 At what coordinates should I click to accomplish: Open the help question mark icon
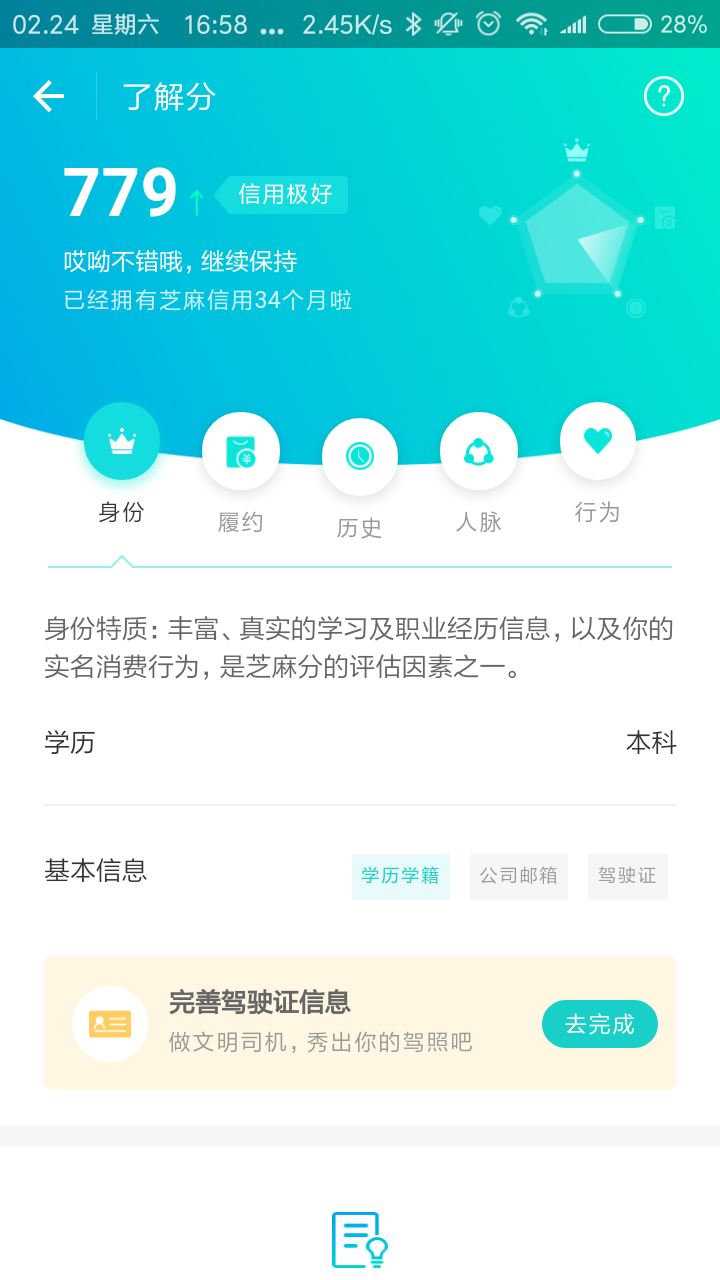pyautogui.click(x=663, y=97)
